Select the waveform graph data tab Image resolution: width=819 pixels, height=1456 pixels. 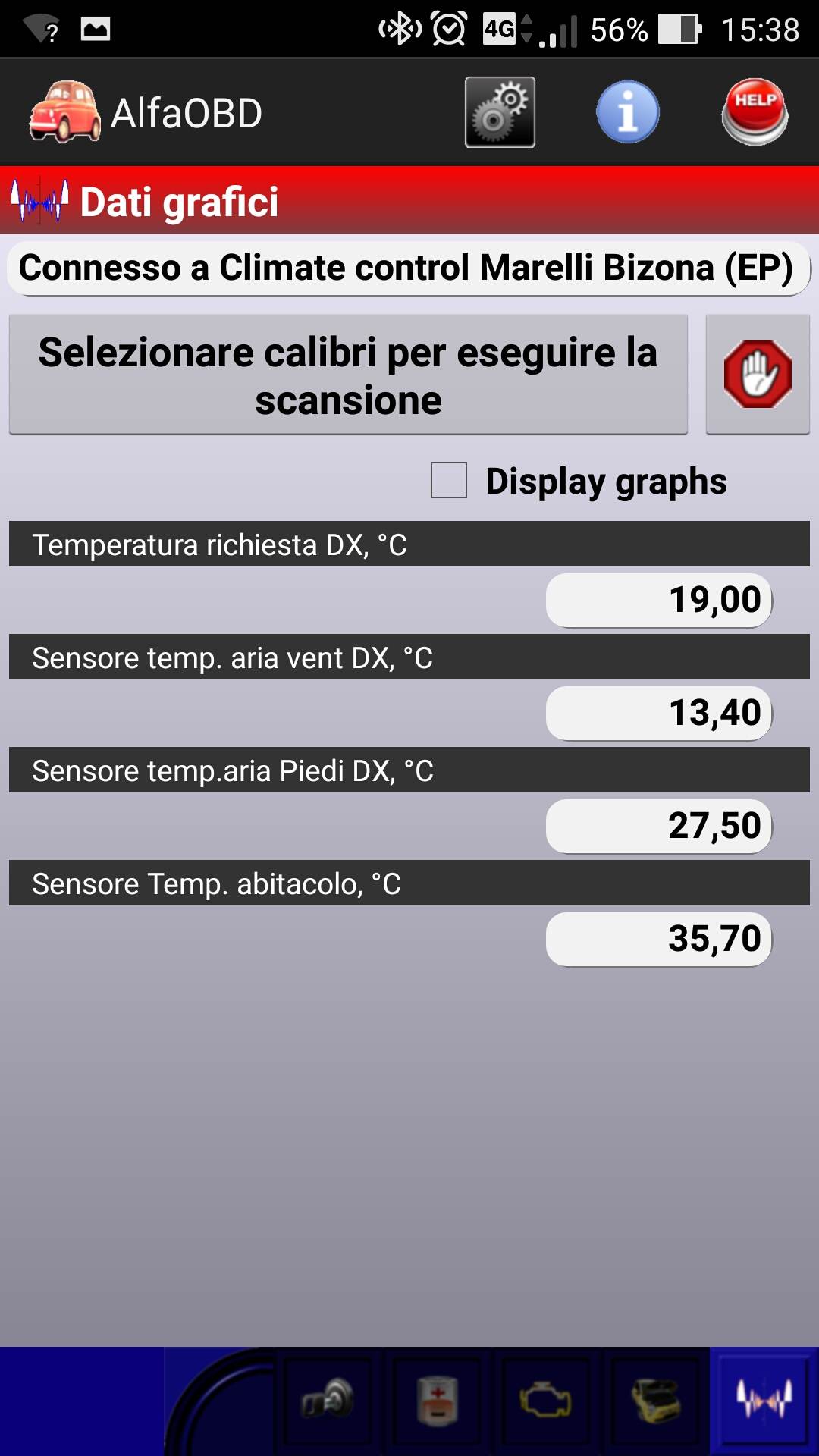point(764,1400)
